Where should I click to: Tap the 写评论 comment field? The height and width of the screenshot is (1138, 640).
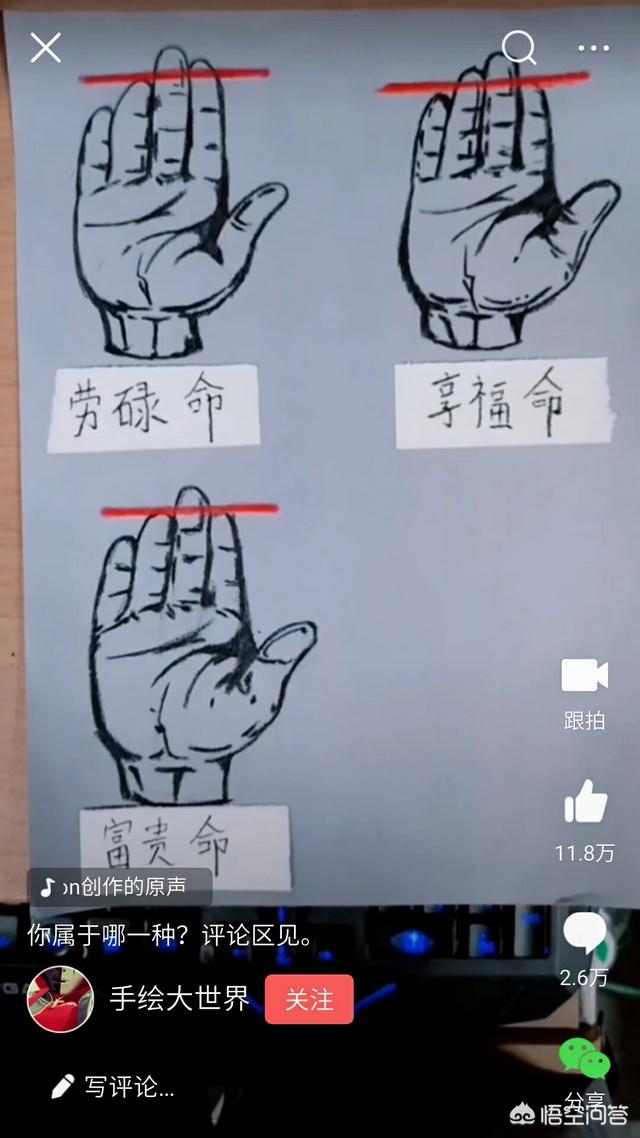(115, 1086)
